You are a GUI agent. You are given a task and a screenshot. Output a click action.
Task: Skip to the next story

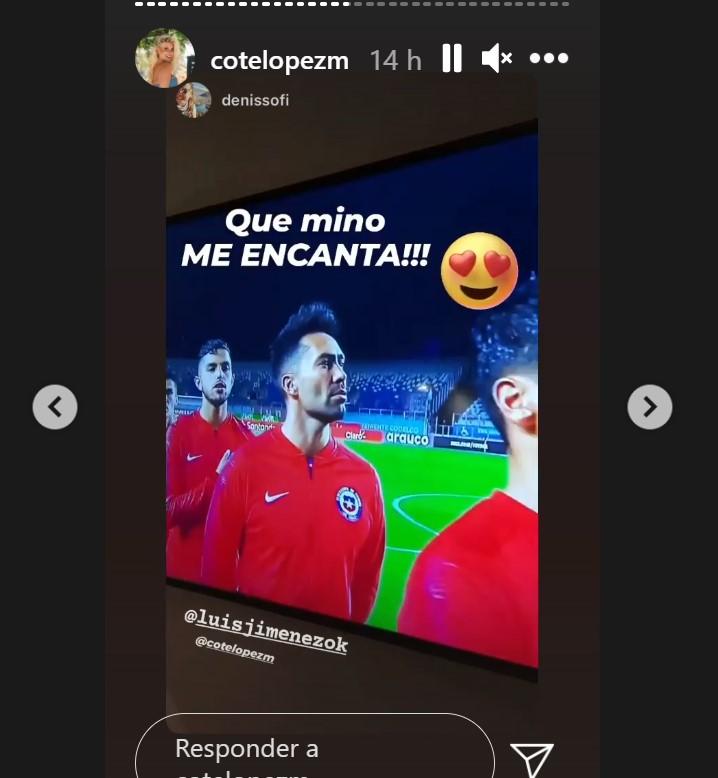coord(649,407)
